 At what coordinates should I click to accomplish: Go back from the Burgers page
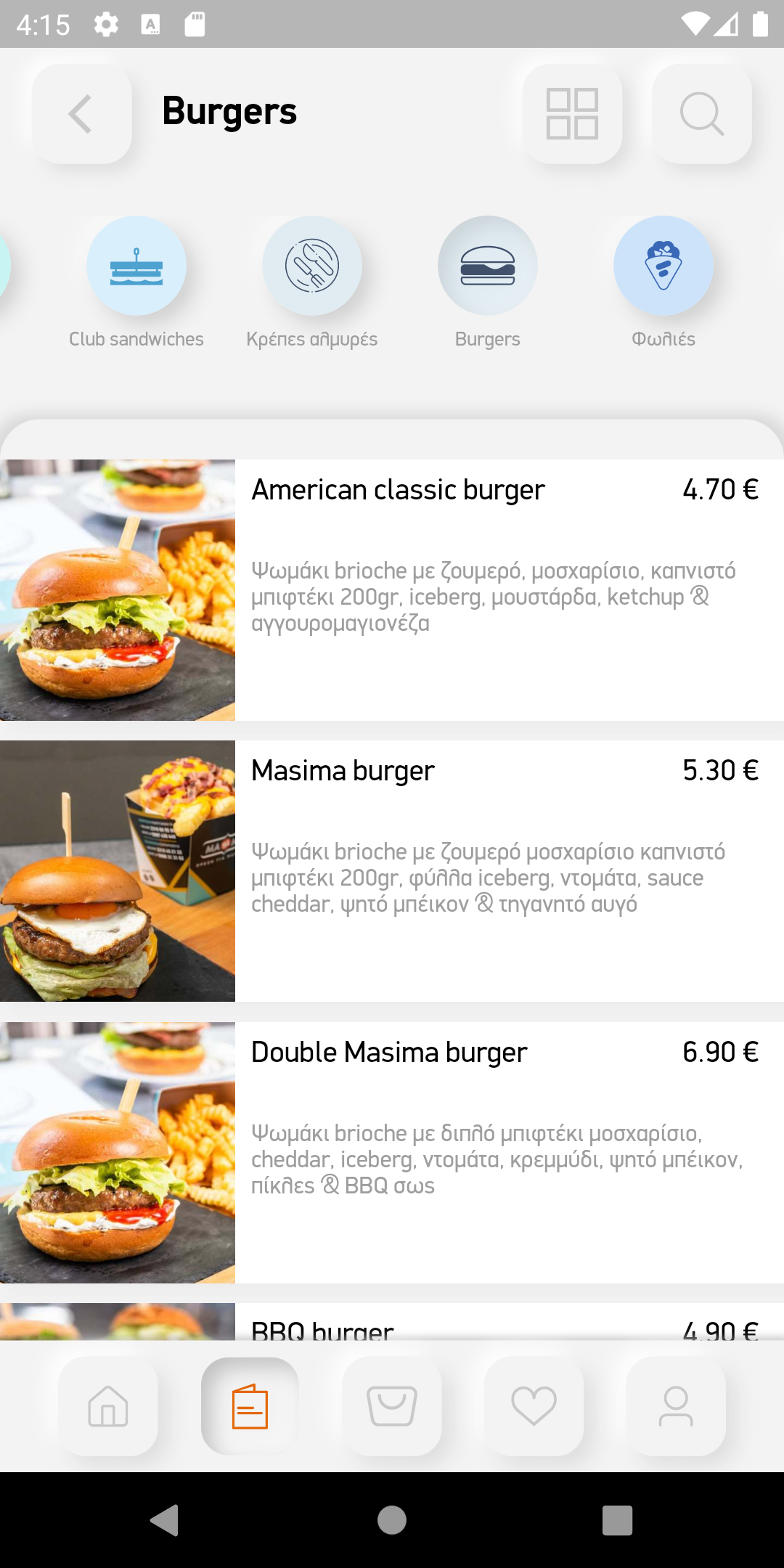click(81, 114)
